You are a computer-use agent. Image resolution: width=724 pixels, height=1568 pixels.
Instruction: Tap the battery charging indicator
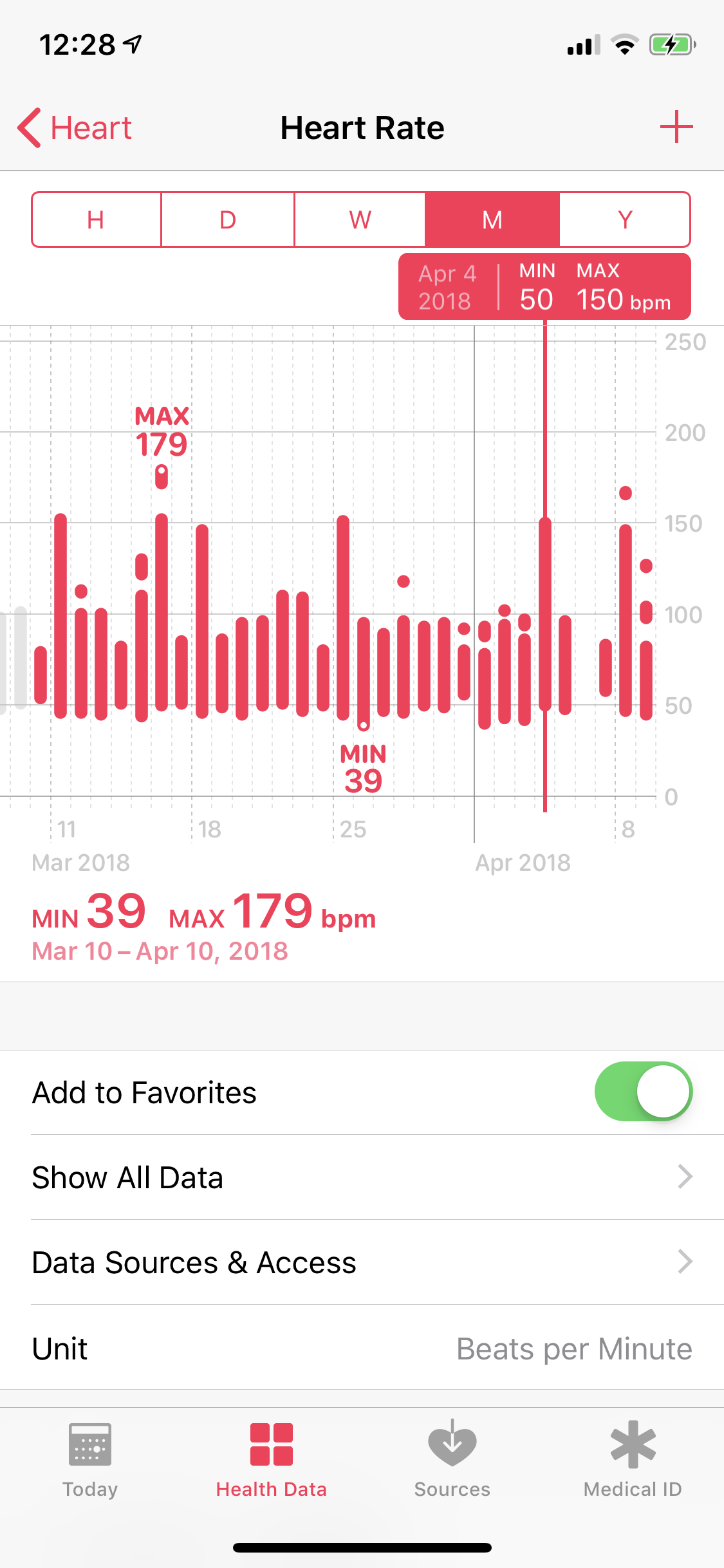point(673,44)
